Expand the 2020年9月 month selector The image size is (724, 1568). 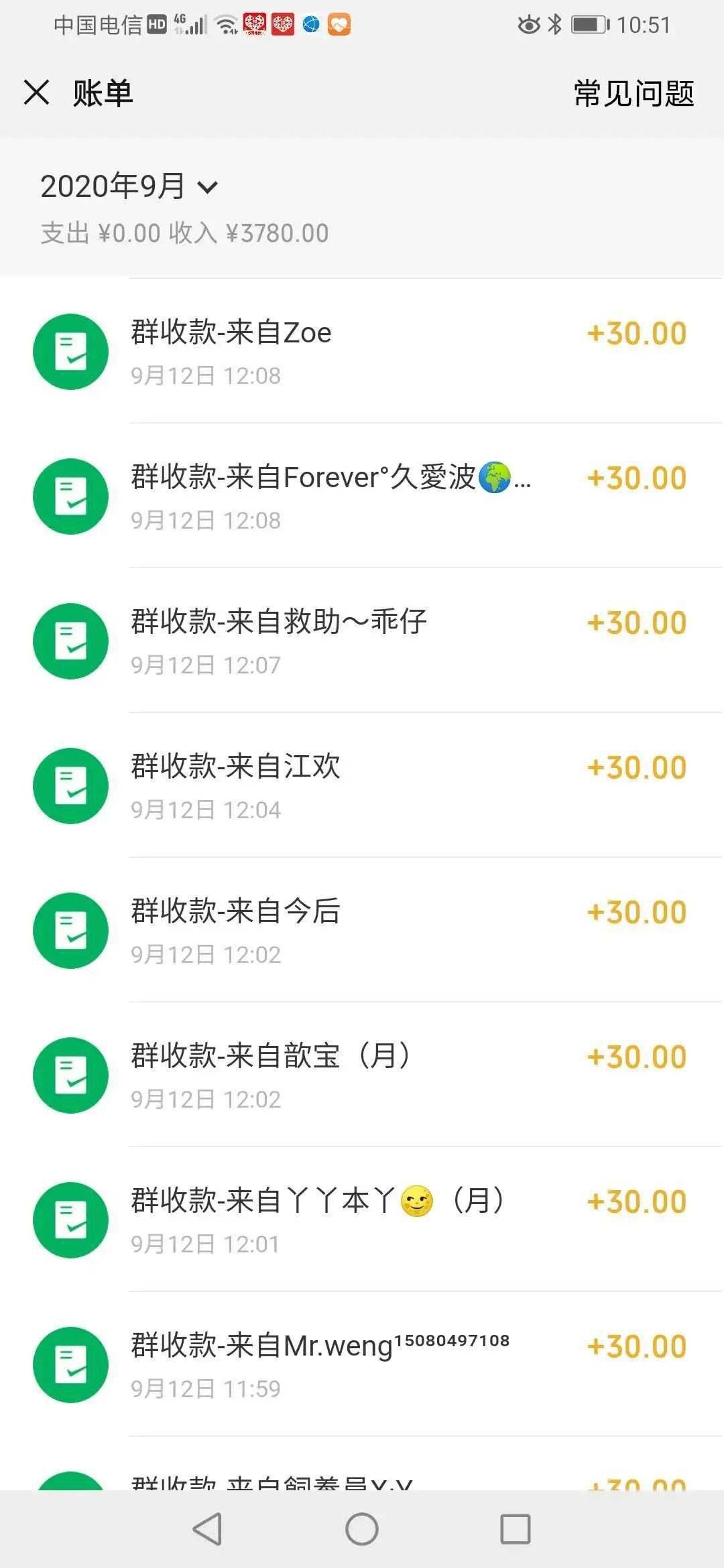pyautogui.click(x=113, y=188)
